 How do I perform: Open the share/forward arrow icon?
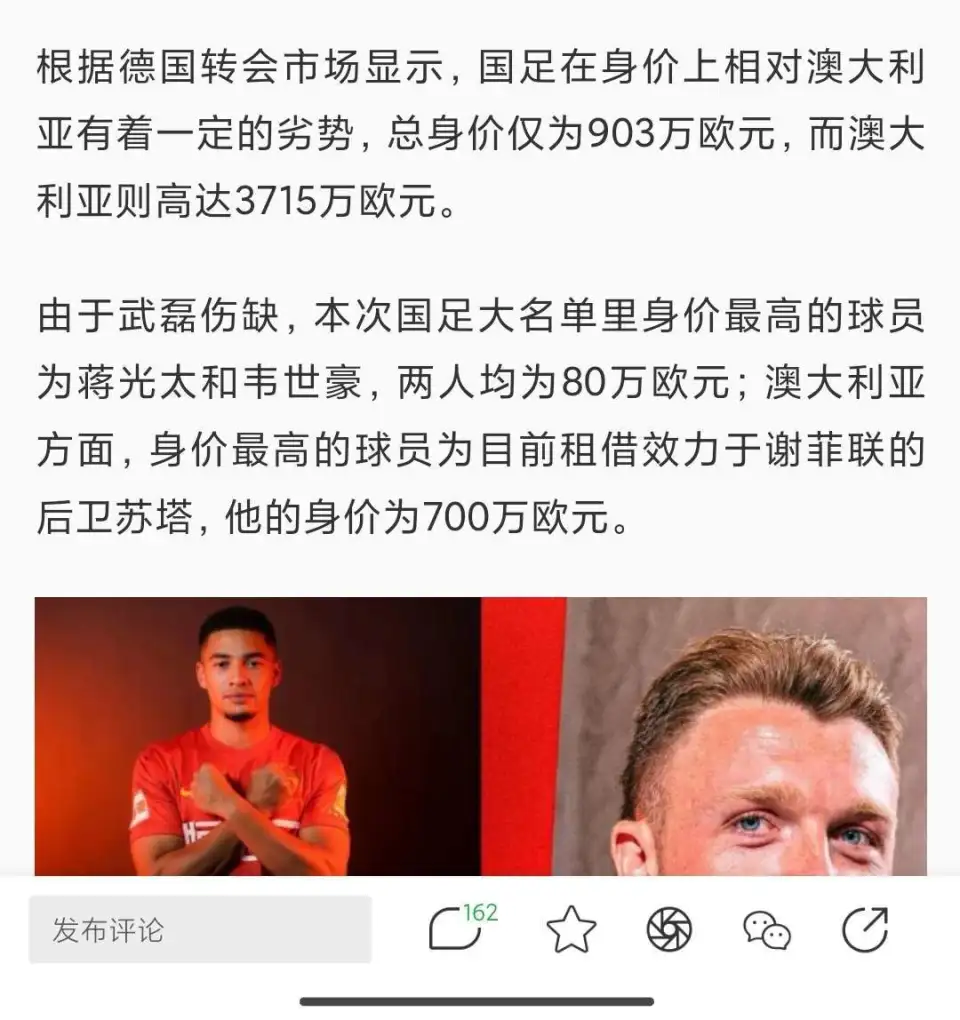(865, 930)
